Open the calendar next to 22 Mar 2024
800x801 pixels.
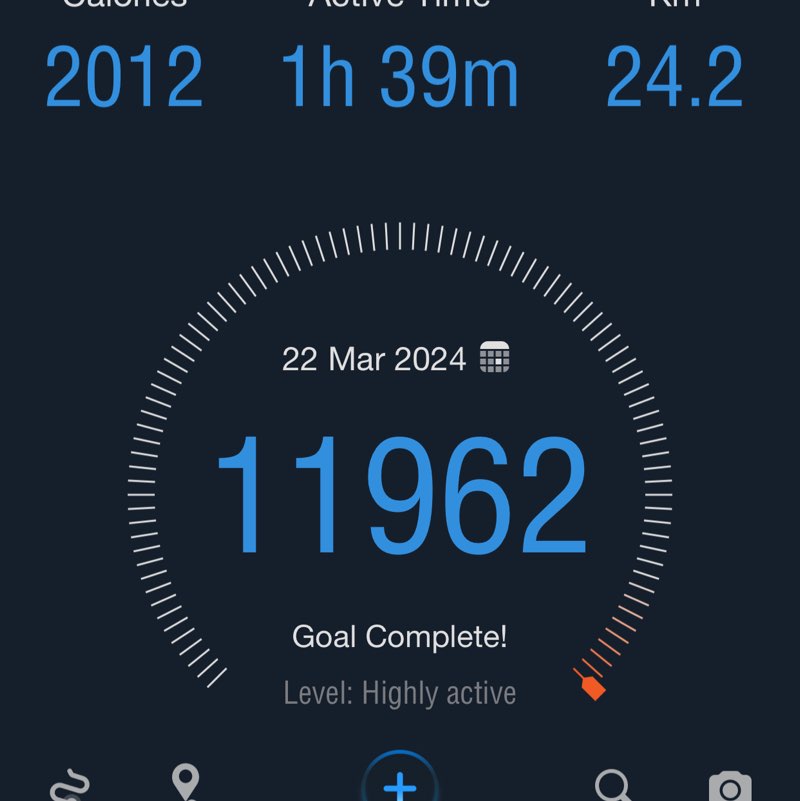pos(495,357)
